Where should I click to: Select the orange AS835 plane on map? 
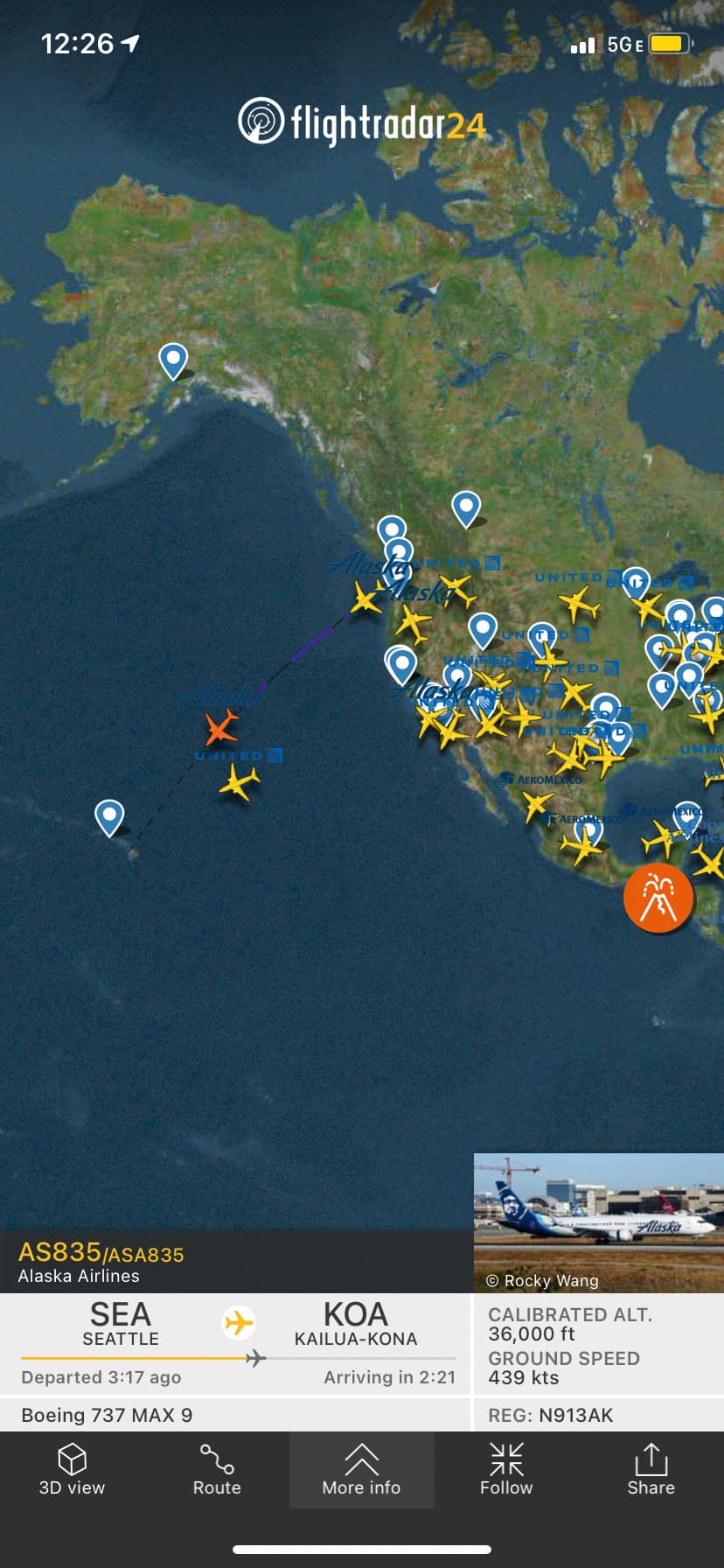click(221, 727)
